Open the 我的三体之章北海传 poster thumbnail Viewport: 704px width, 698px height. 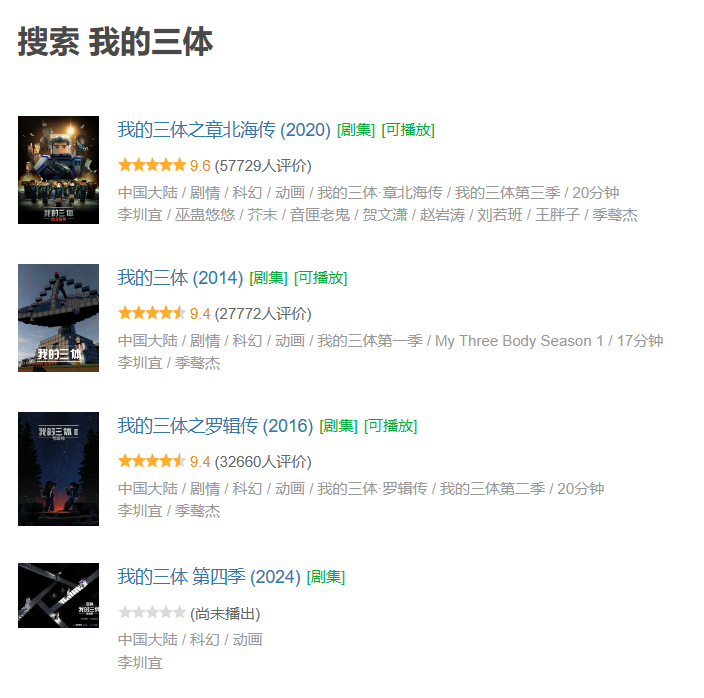[58, 170]
